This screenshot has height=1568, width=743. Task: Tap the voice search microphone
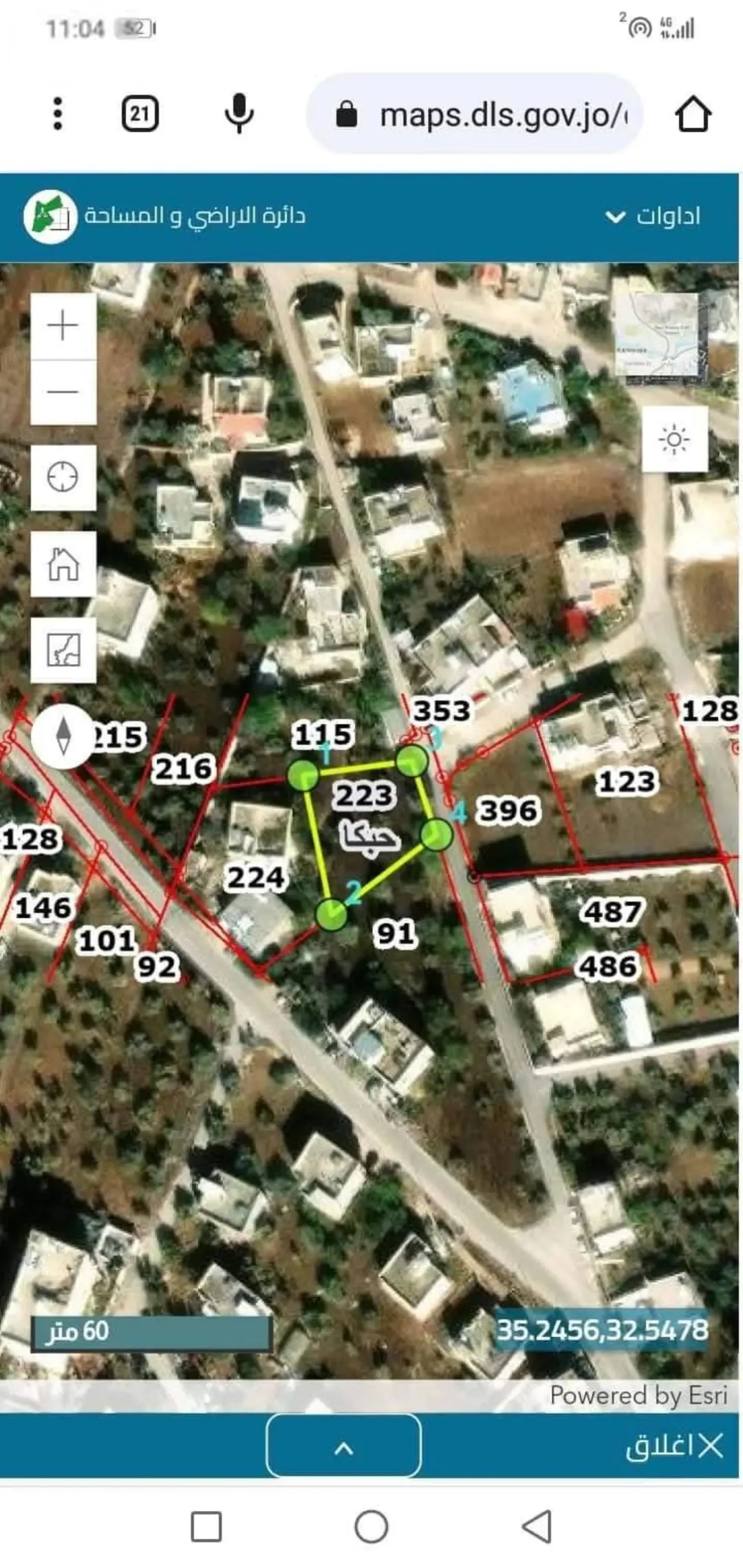click(239, 114)
